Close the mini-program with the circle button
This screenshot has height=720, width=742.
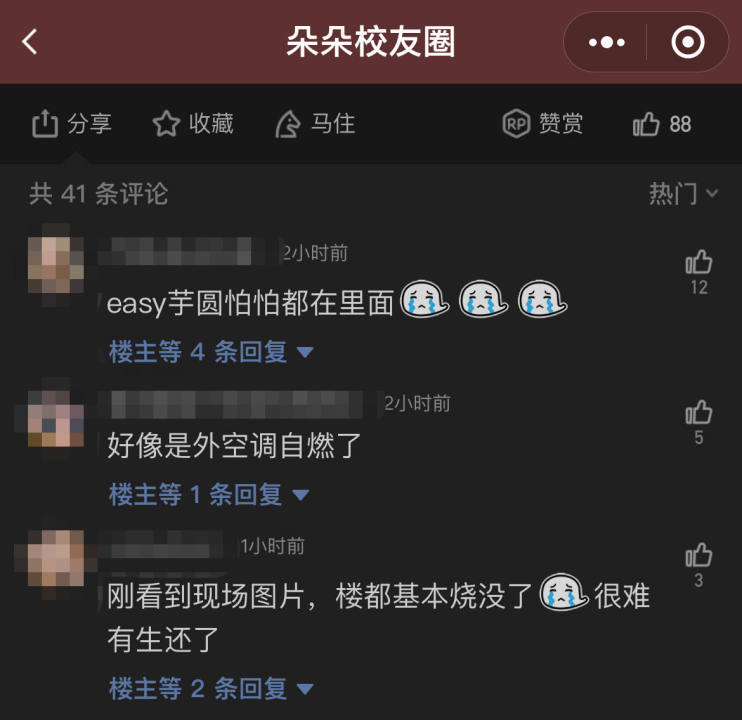(688, 42)
